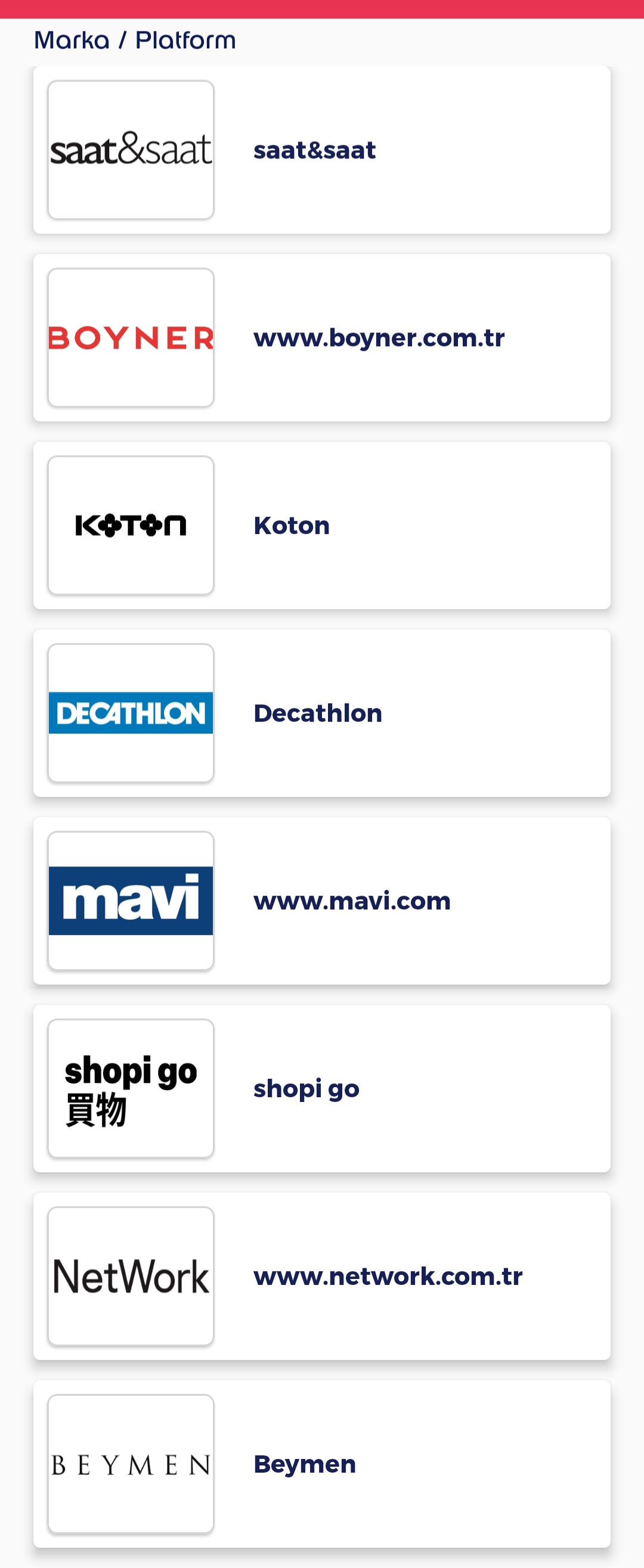
Task: Open the Decathlon brand card
Action: click(321, 713)
